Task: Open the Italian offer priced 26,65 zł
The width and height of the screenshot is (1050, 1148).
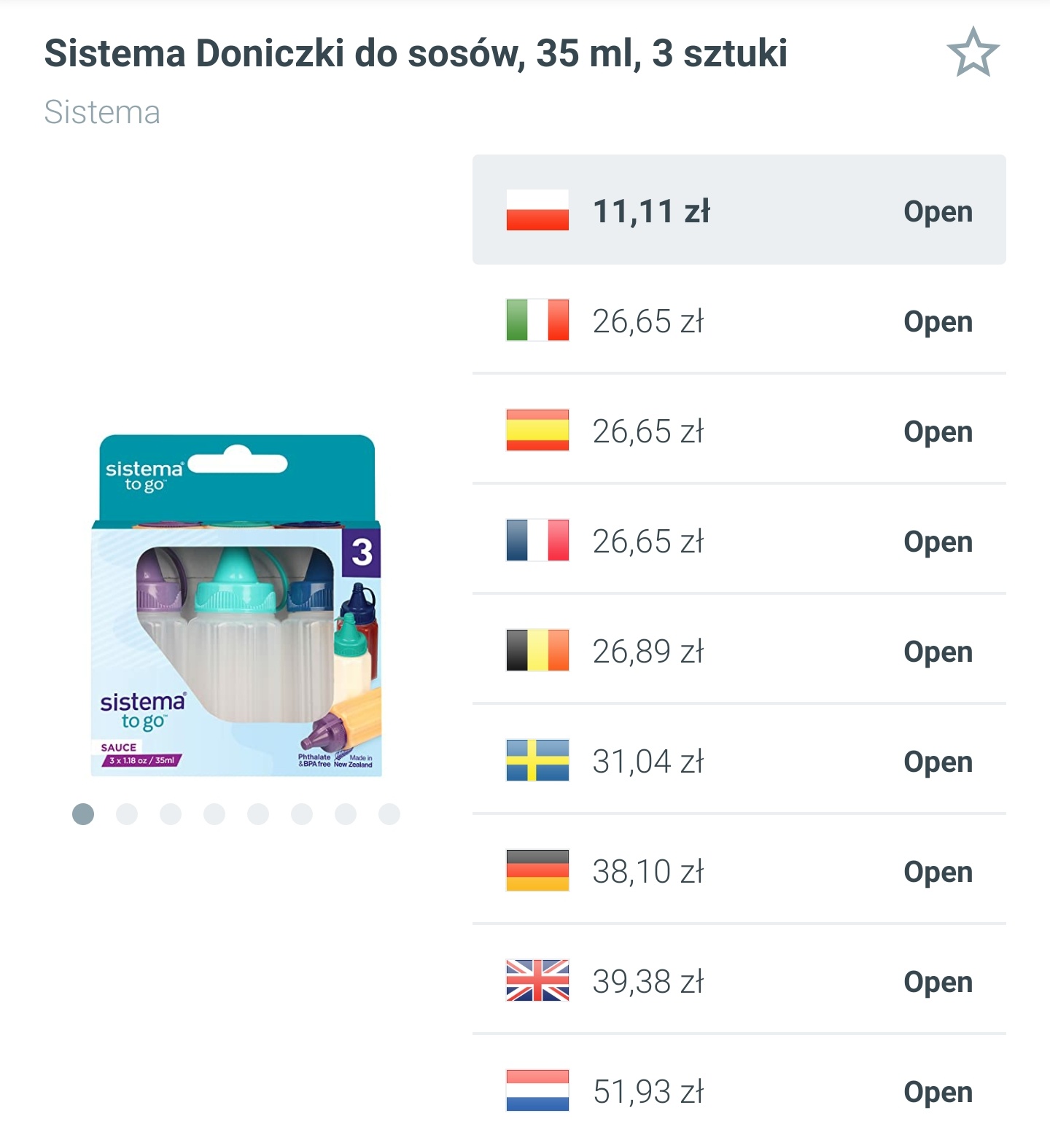Action: coord(937,321)
